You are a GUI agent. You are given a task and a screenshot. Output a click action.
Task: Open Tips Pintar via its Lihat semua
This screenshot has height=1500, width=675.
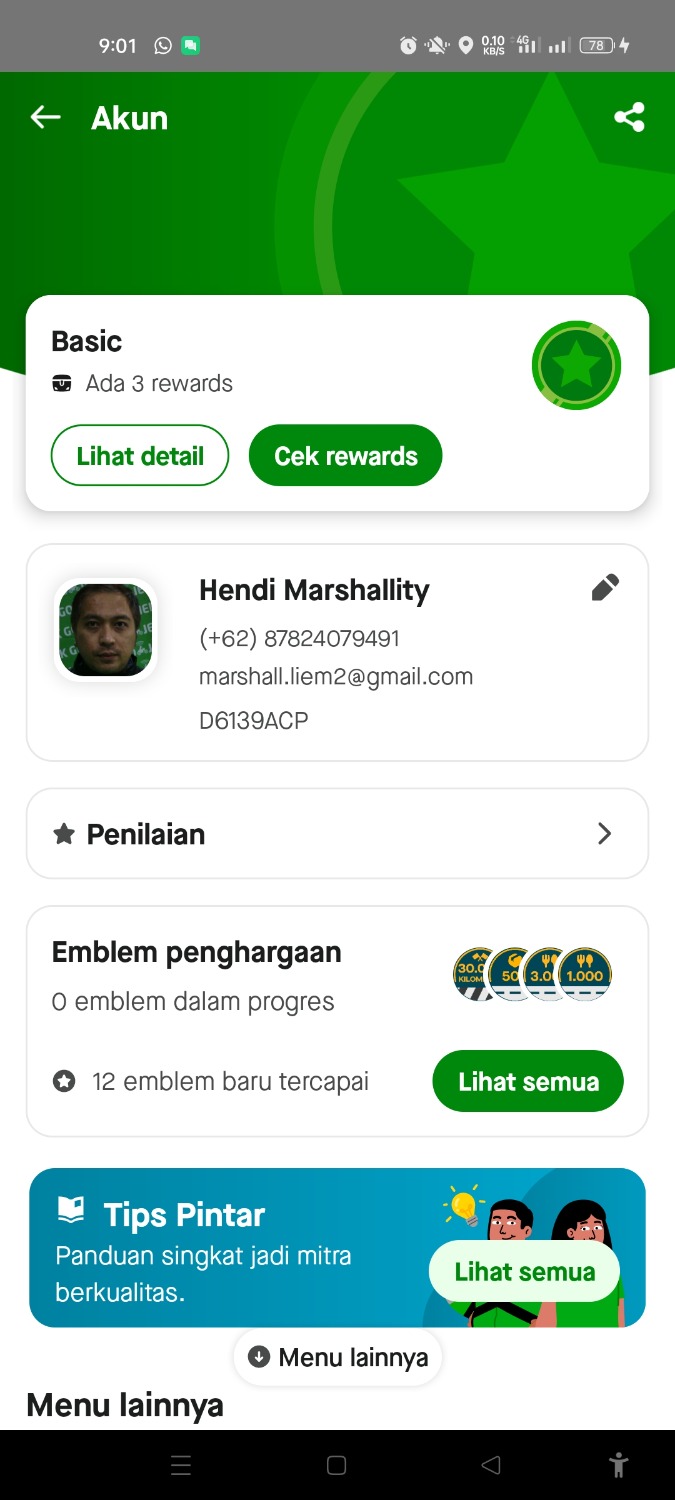click(x=524, y=1272)
